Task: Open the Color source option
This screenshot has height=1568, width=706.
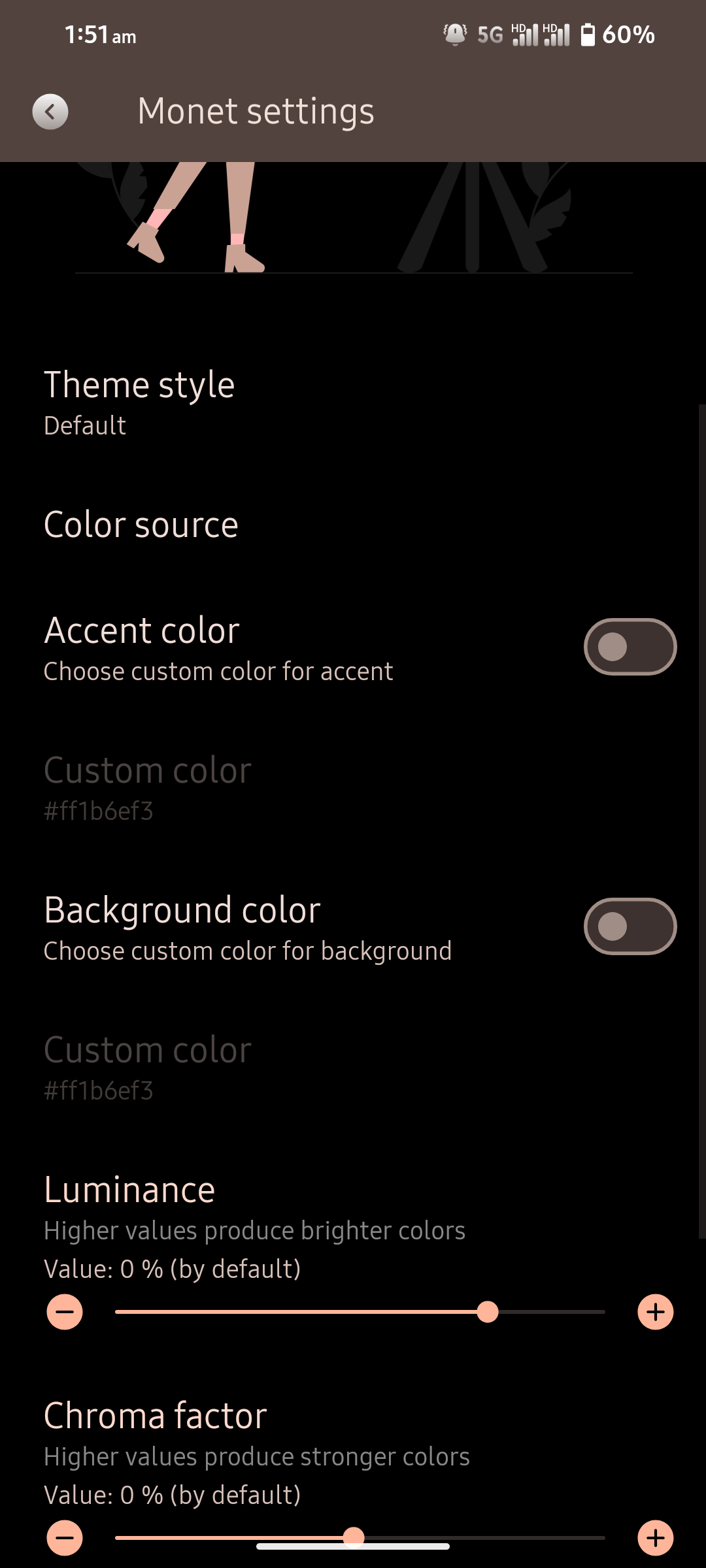Action: pos(353,525)
